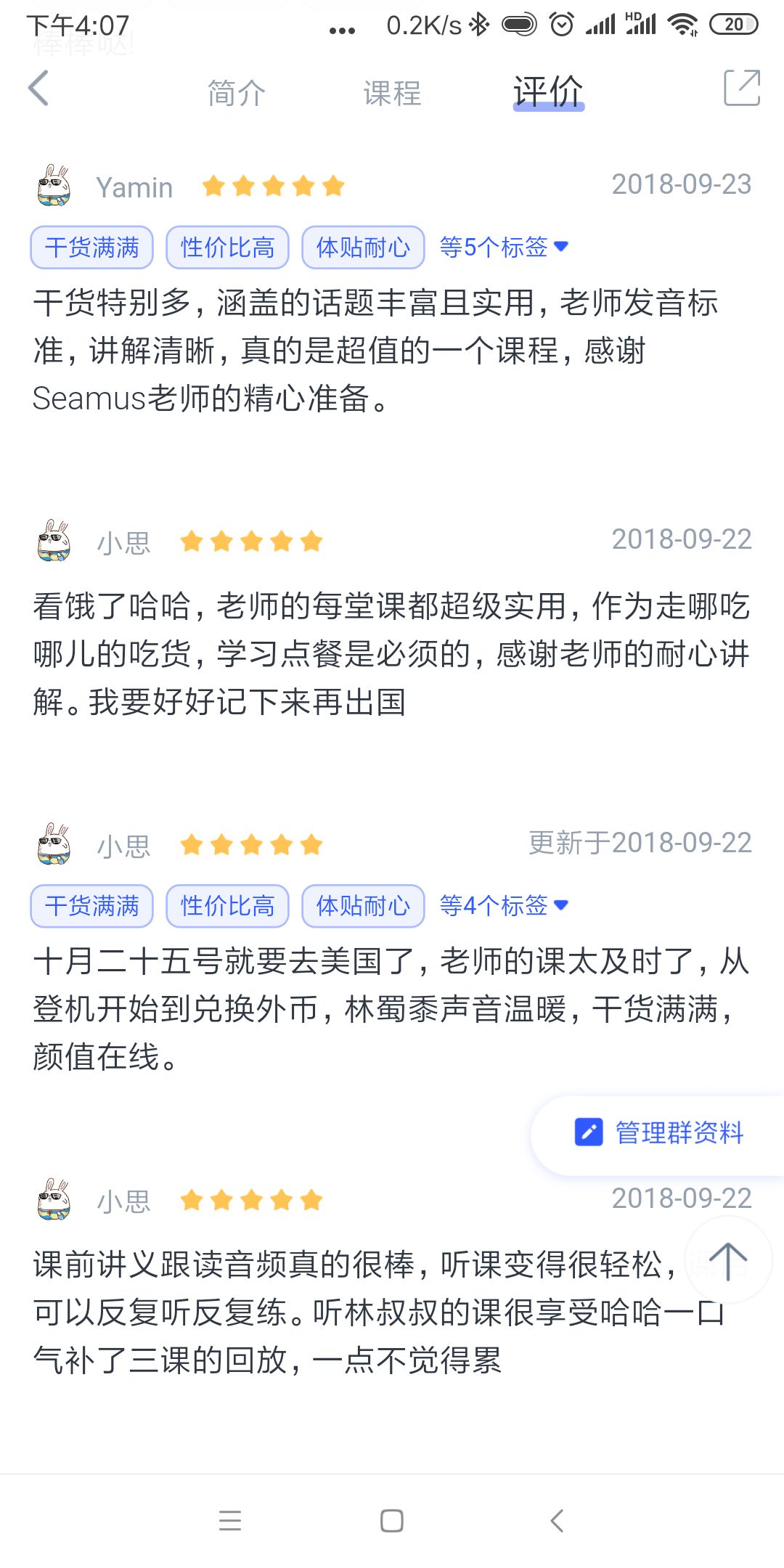Select the 评价 tab

click(x=548, y=93)
